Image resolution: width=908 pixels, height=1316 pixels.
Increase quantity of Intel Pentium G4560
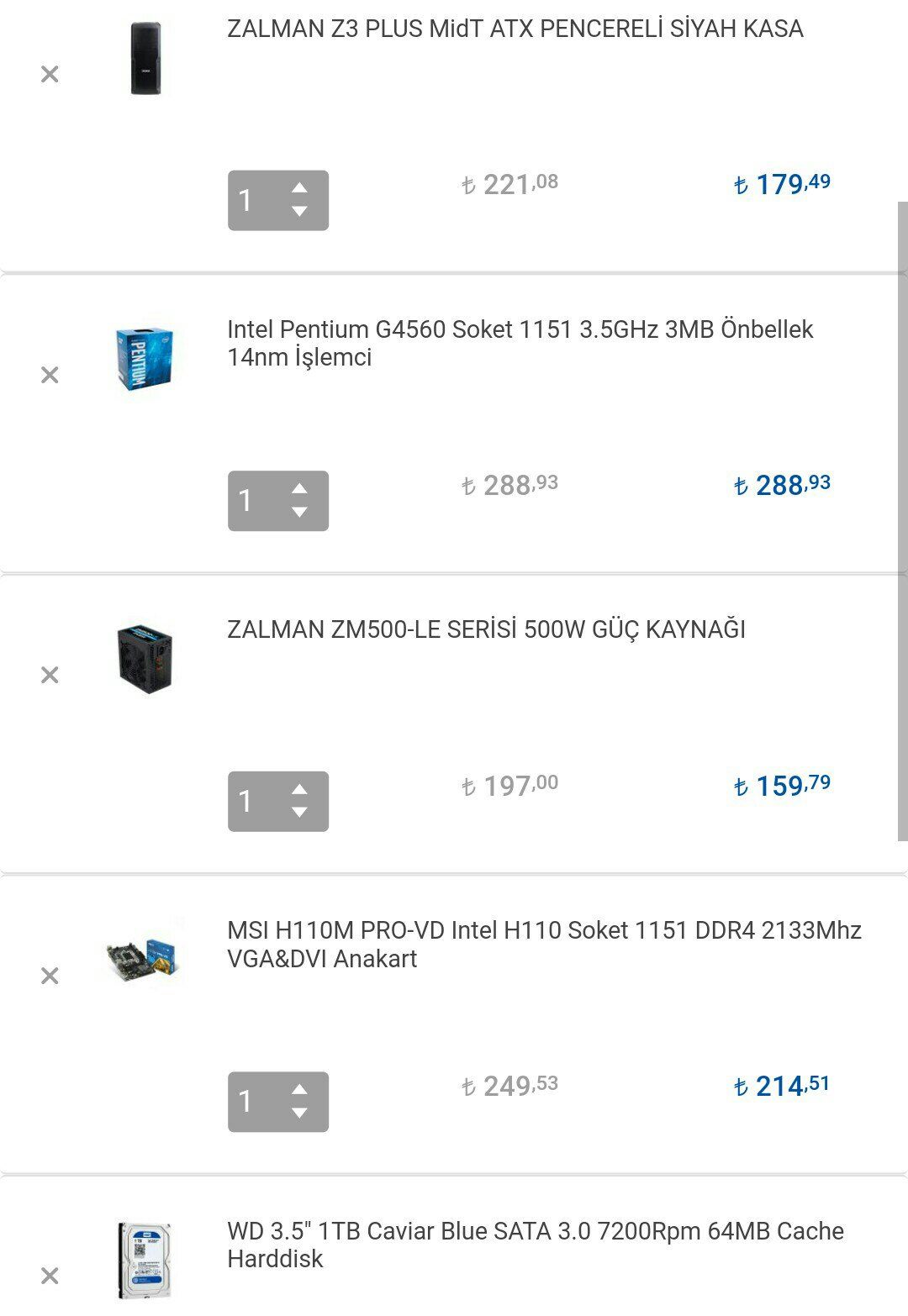pos(299,488)
